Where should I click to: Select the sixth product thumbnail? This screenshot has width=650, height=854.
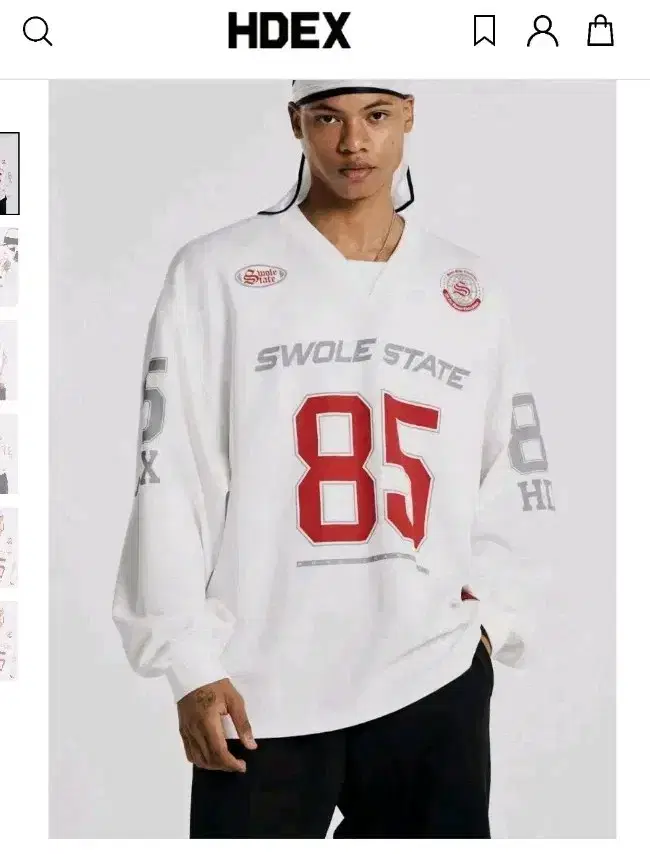tap(9, 641)
